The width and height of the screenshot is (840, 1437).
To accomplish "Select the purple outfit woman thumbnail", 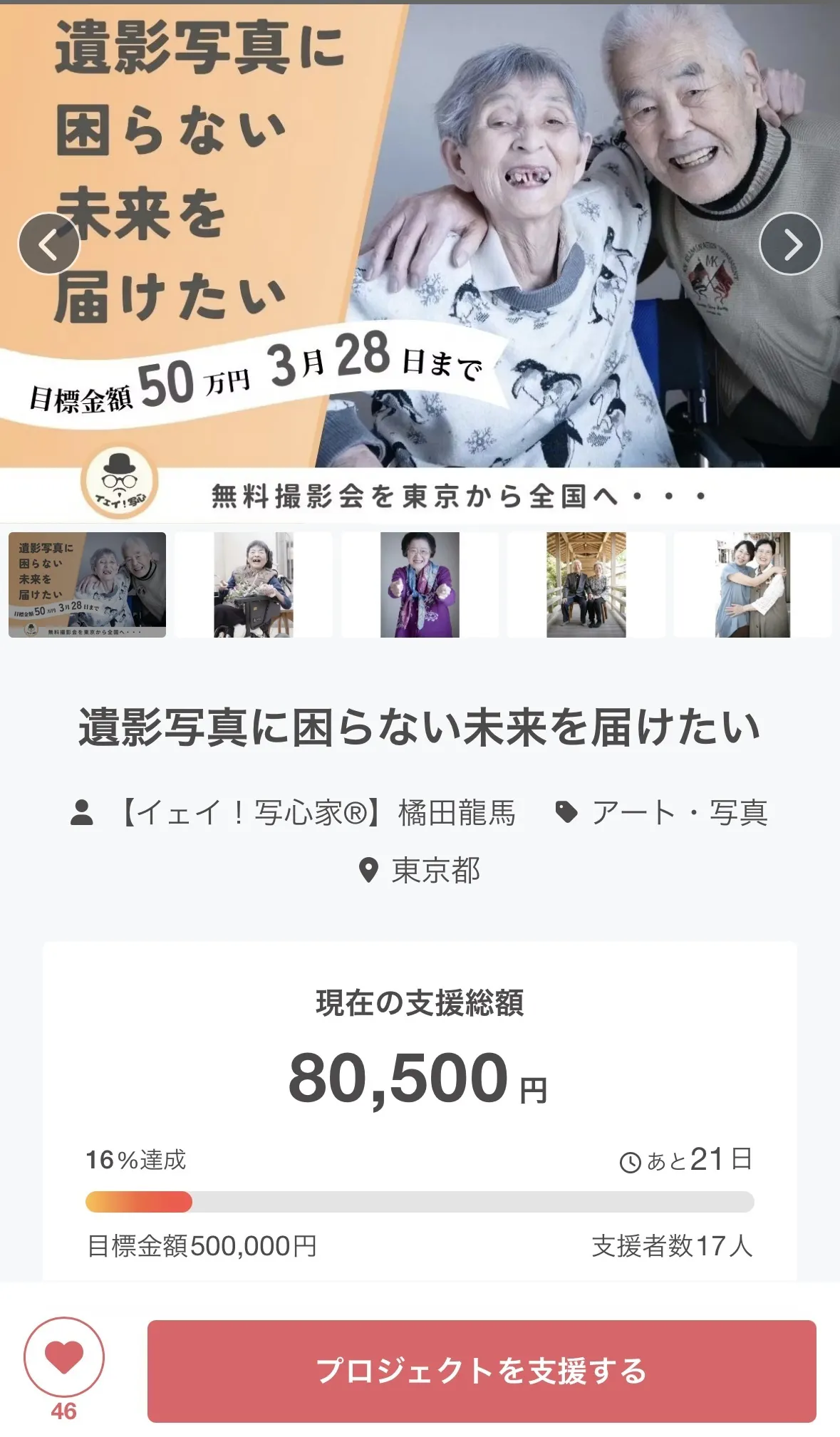I will pyautogui.click(x=420, y=584).
